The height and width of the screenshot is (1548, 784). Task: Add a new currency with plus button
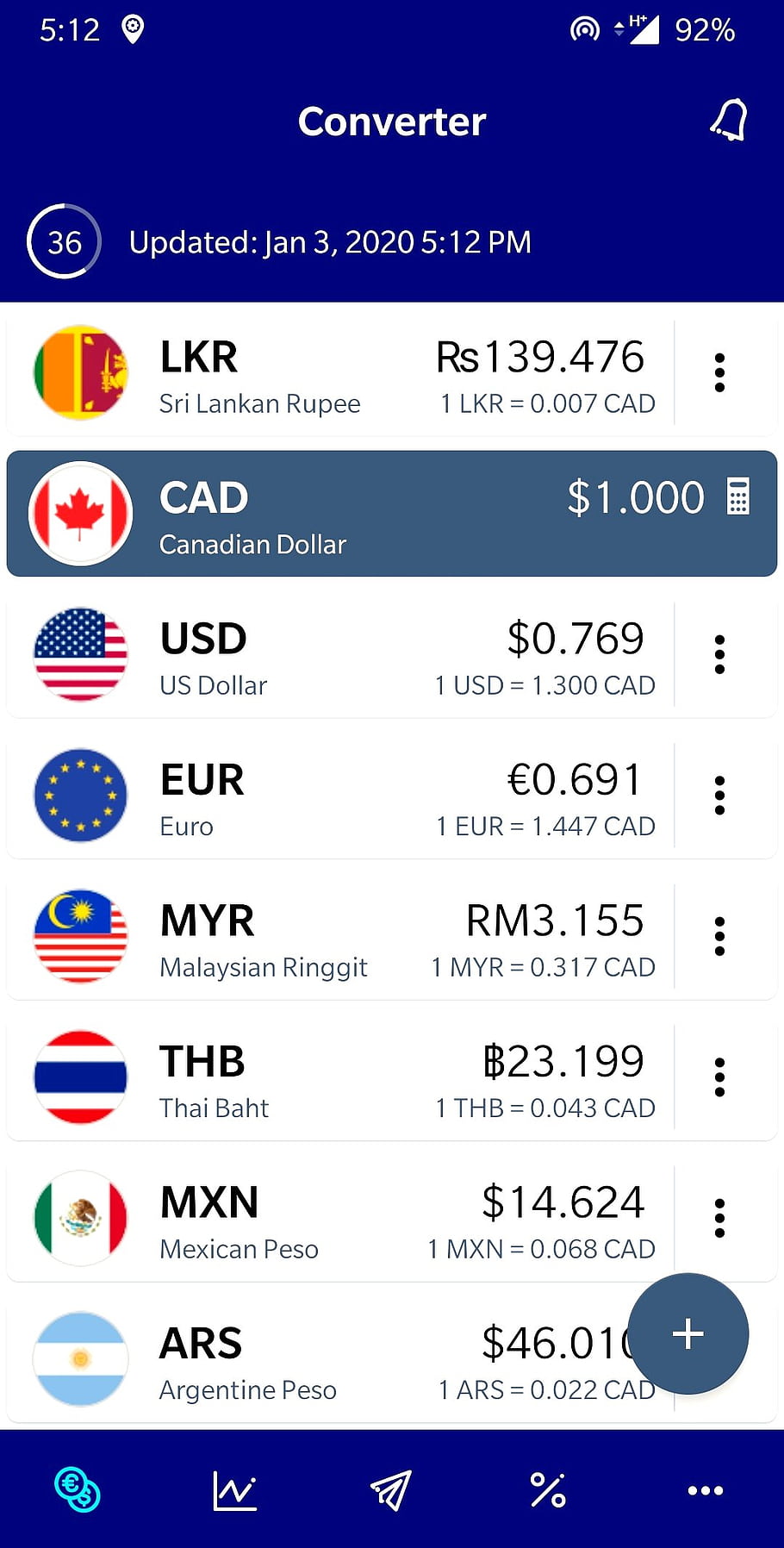pos(688,1333)
